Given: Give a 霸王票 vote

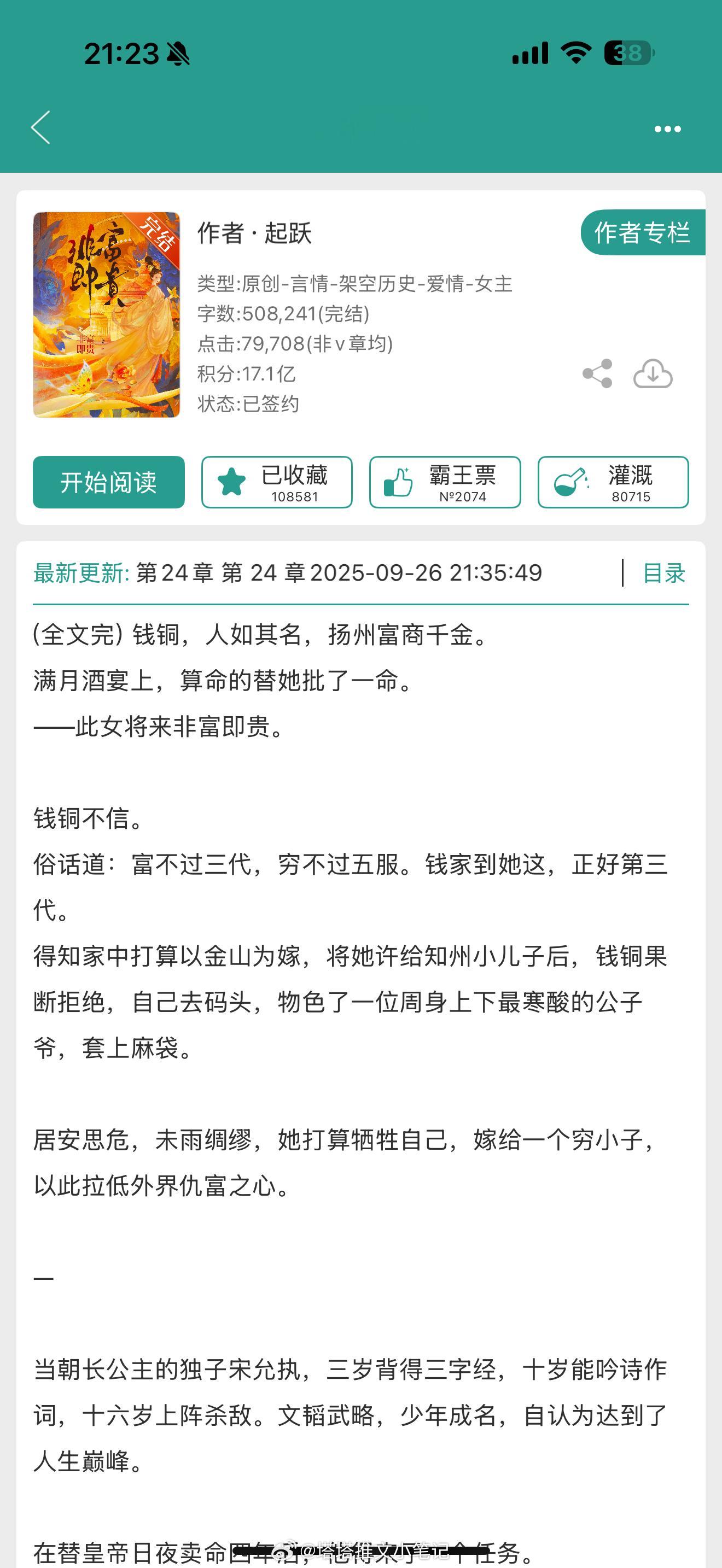Looking at the screenshot, I should [x=445, y=482].
